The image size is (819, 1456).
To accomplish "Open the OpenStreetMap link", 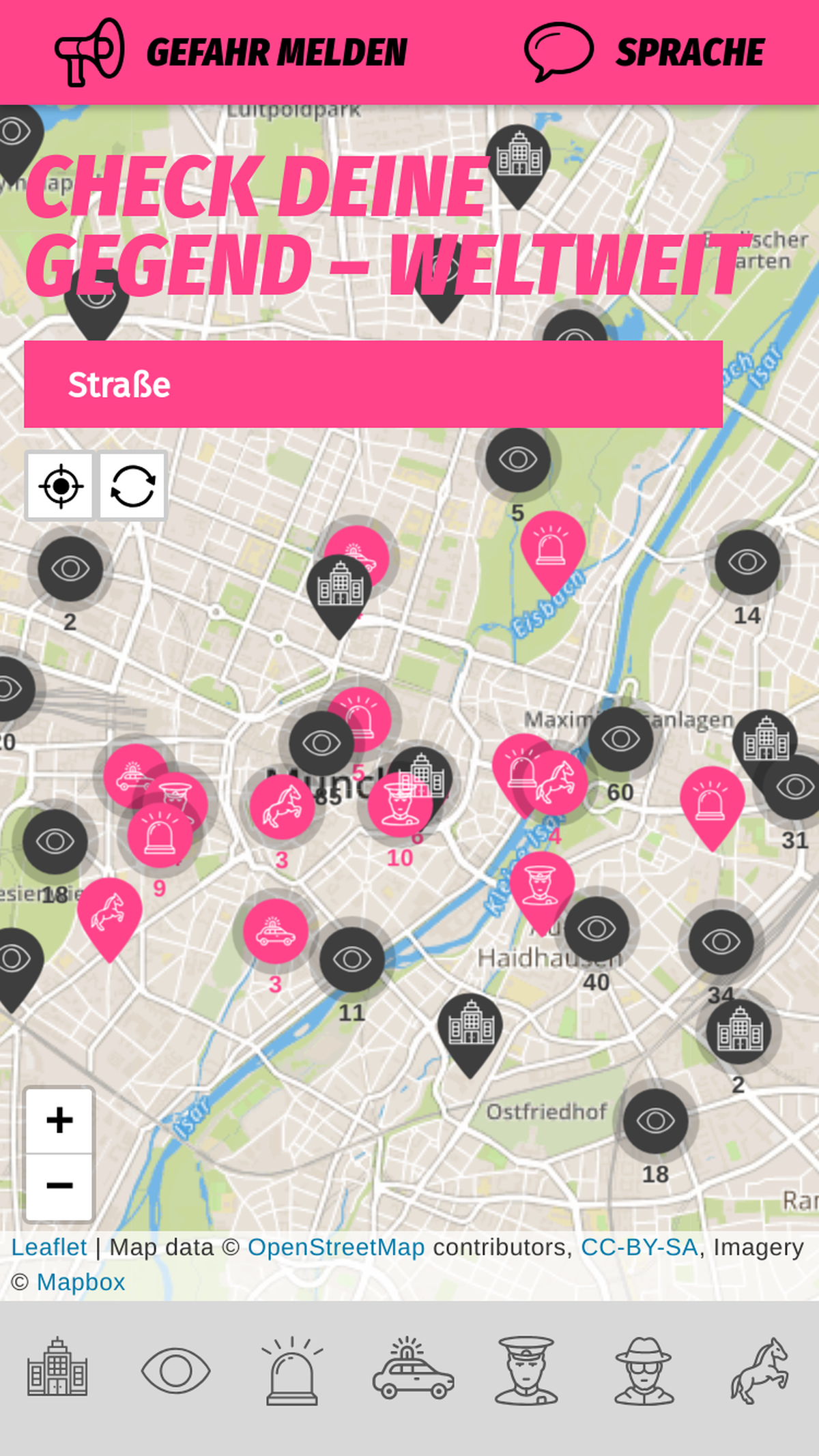I will point(336,1247).
